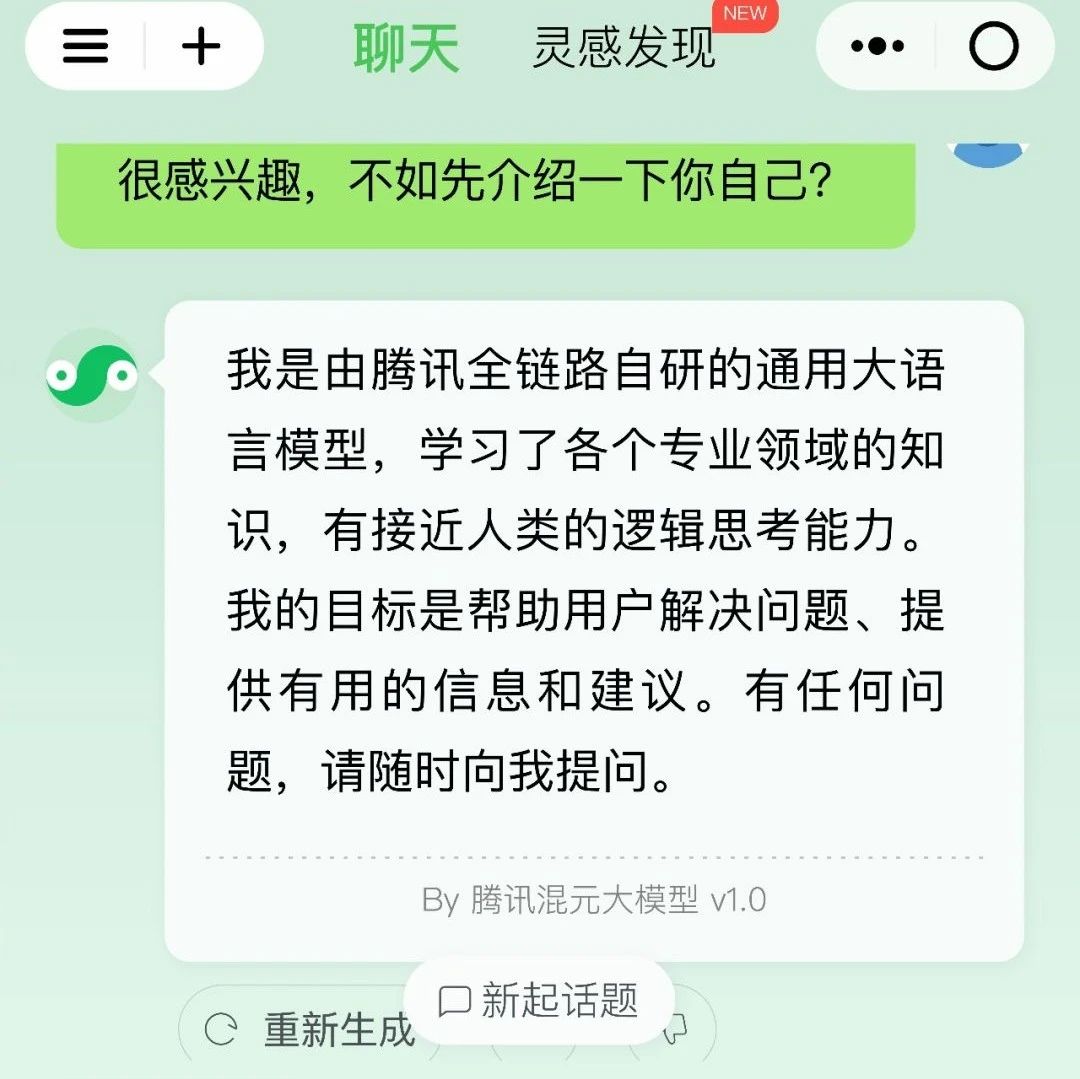Dislike the response with thumbs-down icon

pos(676,1030)
